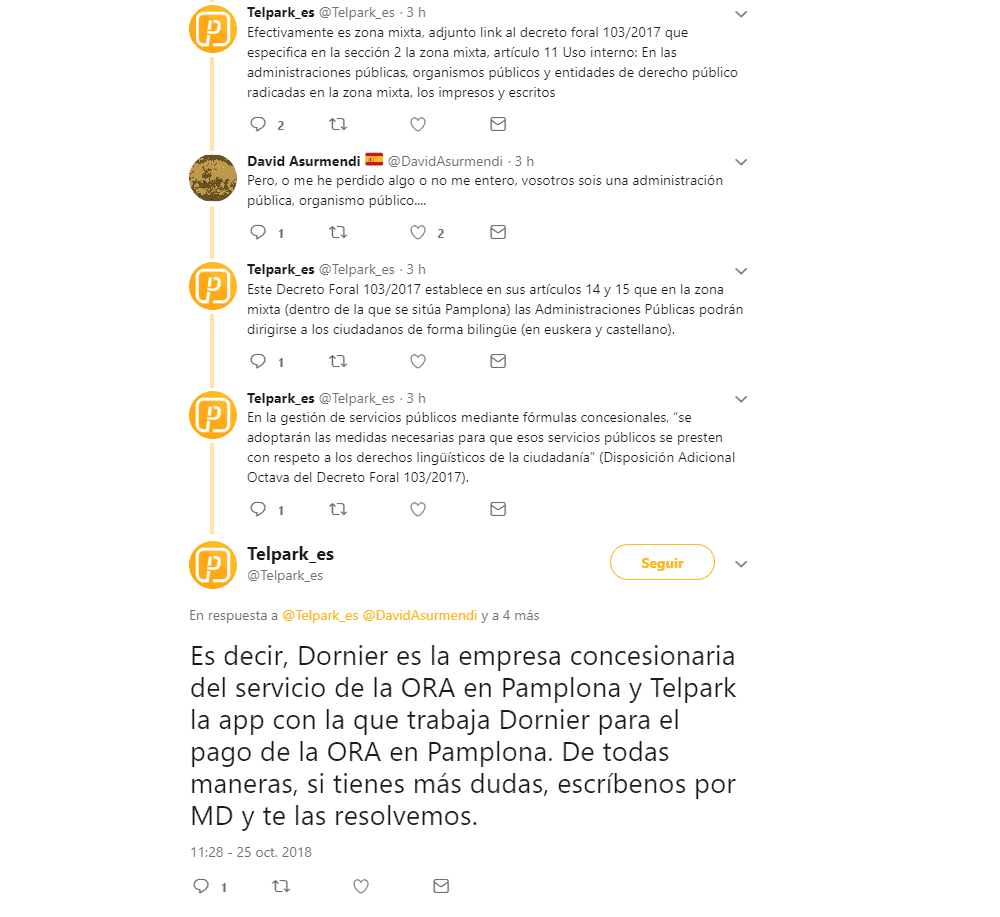The height and width of the screenshot is (917, 1000).
Task: Expand options chevron beside Seguir button
Action: 740,564
